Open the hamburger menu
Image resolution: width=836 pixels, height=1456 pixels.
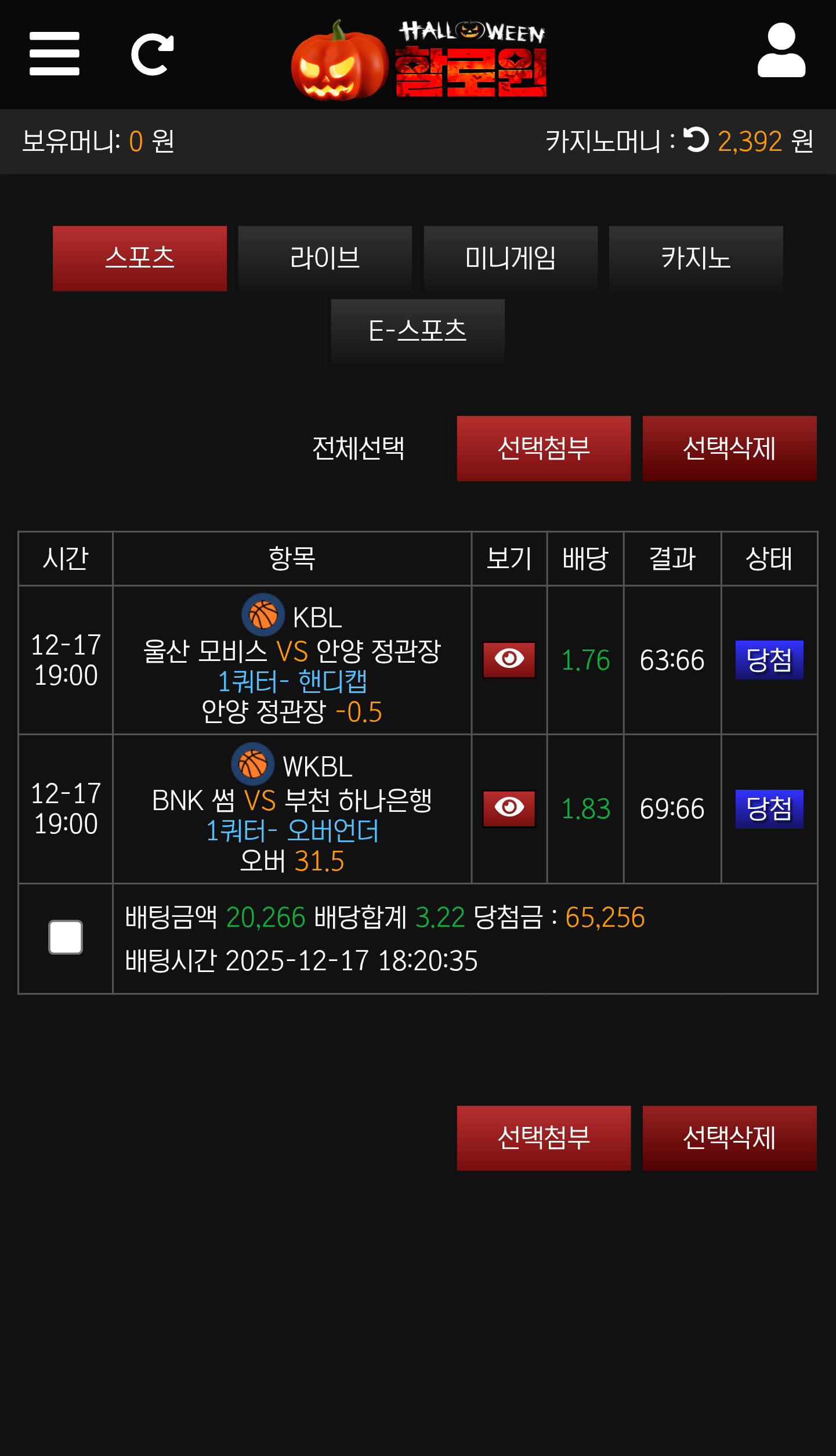point(54,53)
